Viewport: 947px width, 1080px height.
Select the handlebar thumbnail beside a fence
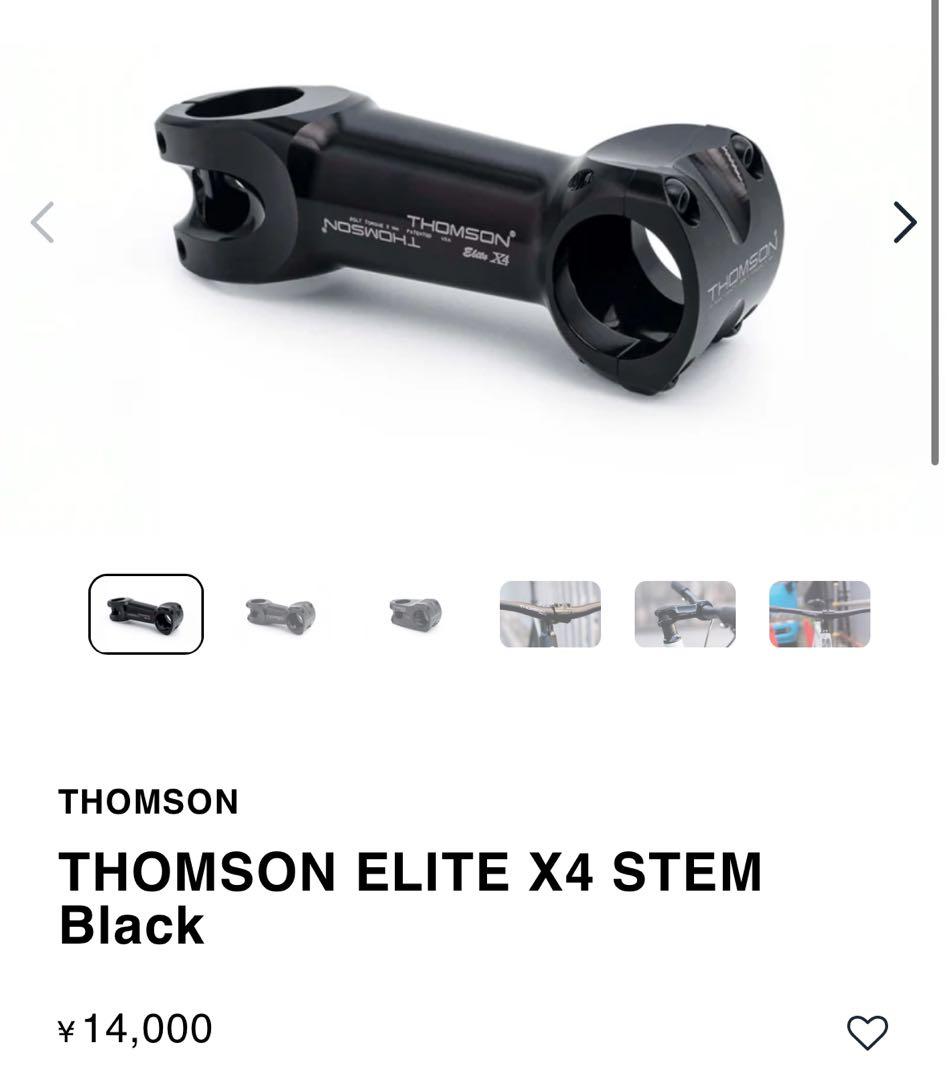(x=552, y=615)
